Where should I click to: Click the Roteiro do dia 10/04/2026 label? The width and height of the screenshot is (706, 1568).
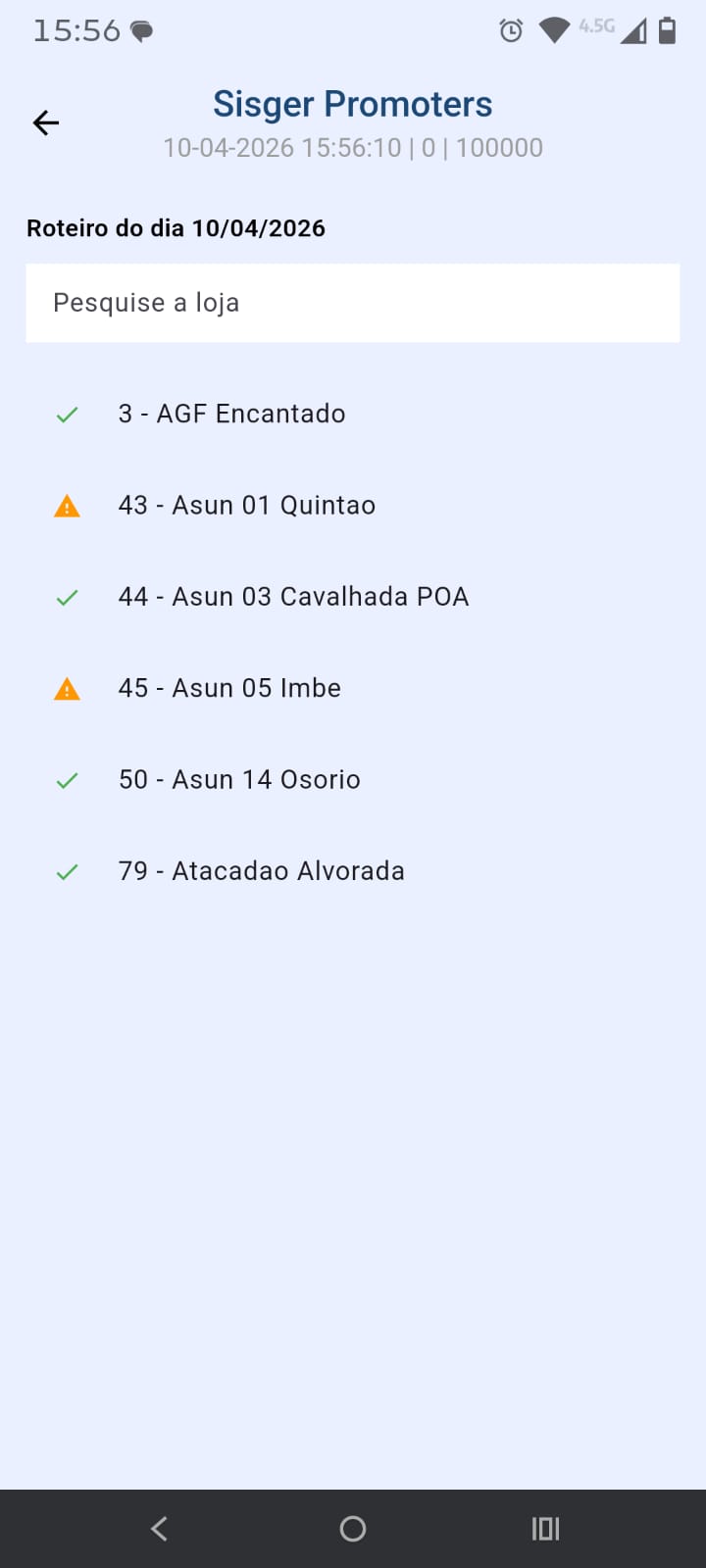(176, 227)
